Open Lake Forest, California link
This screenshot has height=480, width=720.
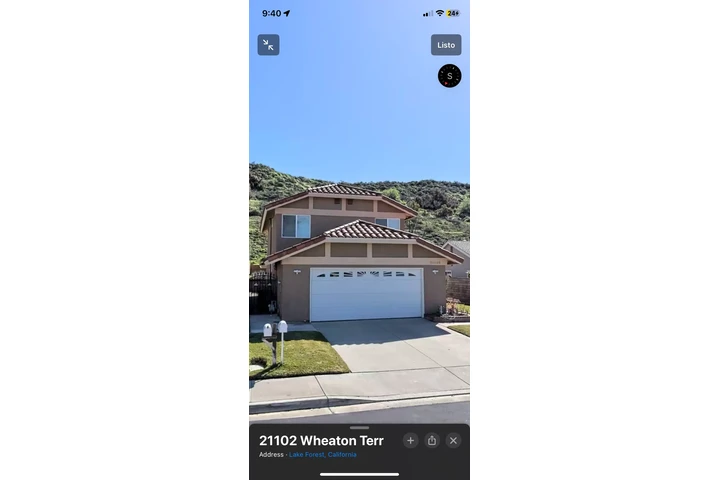click(322, 454)
